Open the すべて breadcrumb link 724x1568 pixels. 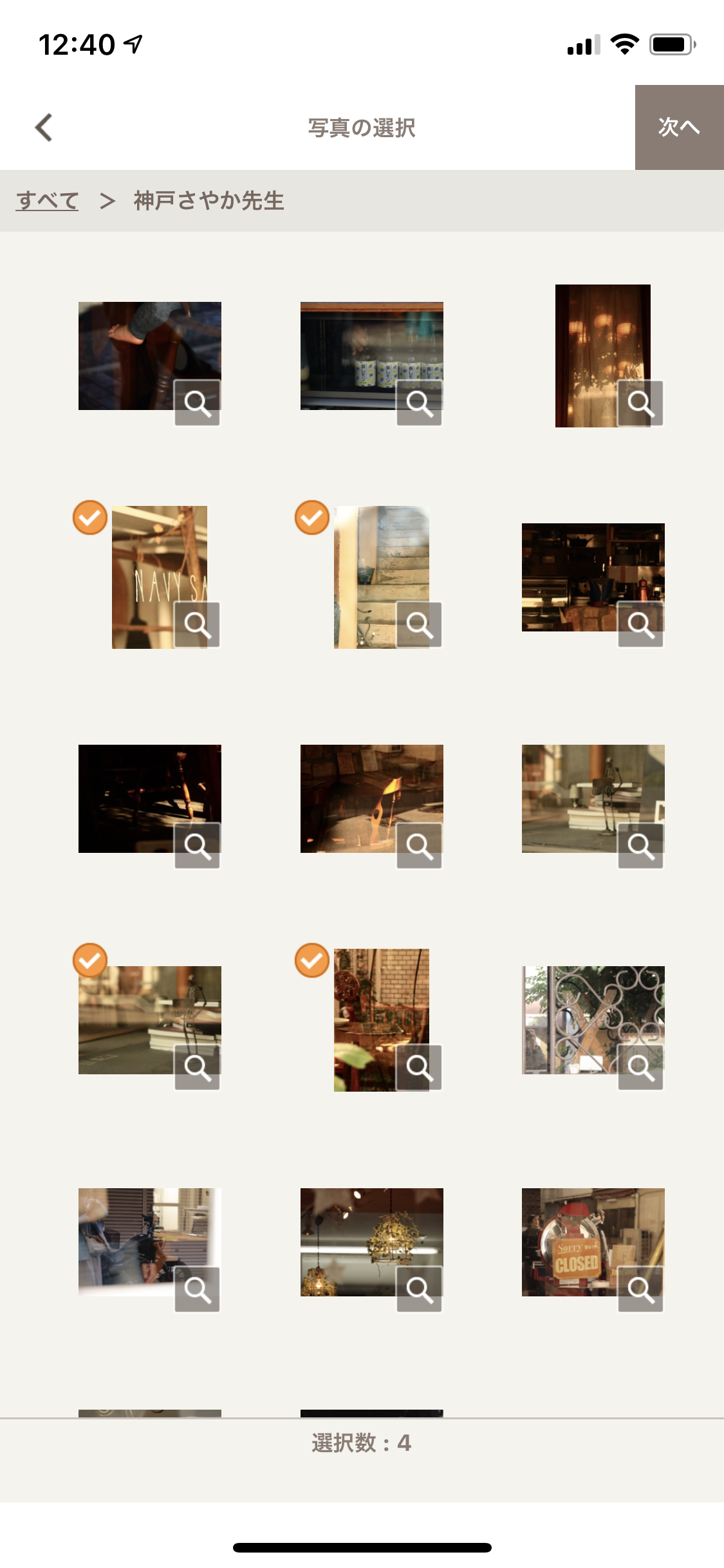[x=47, y=201]
